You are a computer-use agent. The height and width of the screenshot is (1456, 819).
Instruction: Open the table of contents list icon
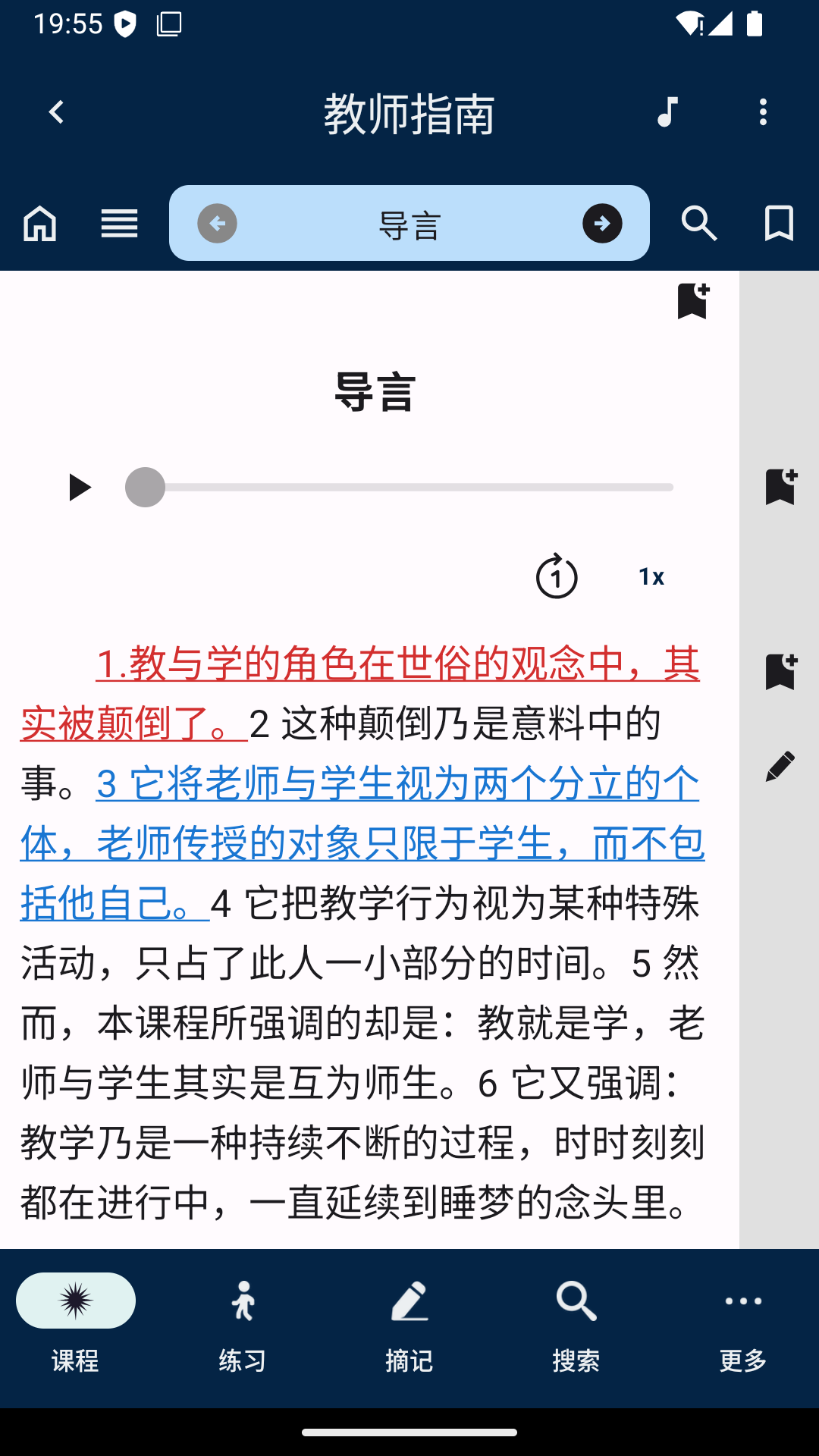pyautogui.click(x=119, y=223)
